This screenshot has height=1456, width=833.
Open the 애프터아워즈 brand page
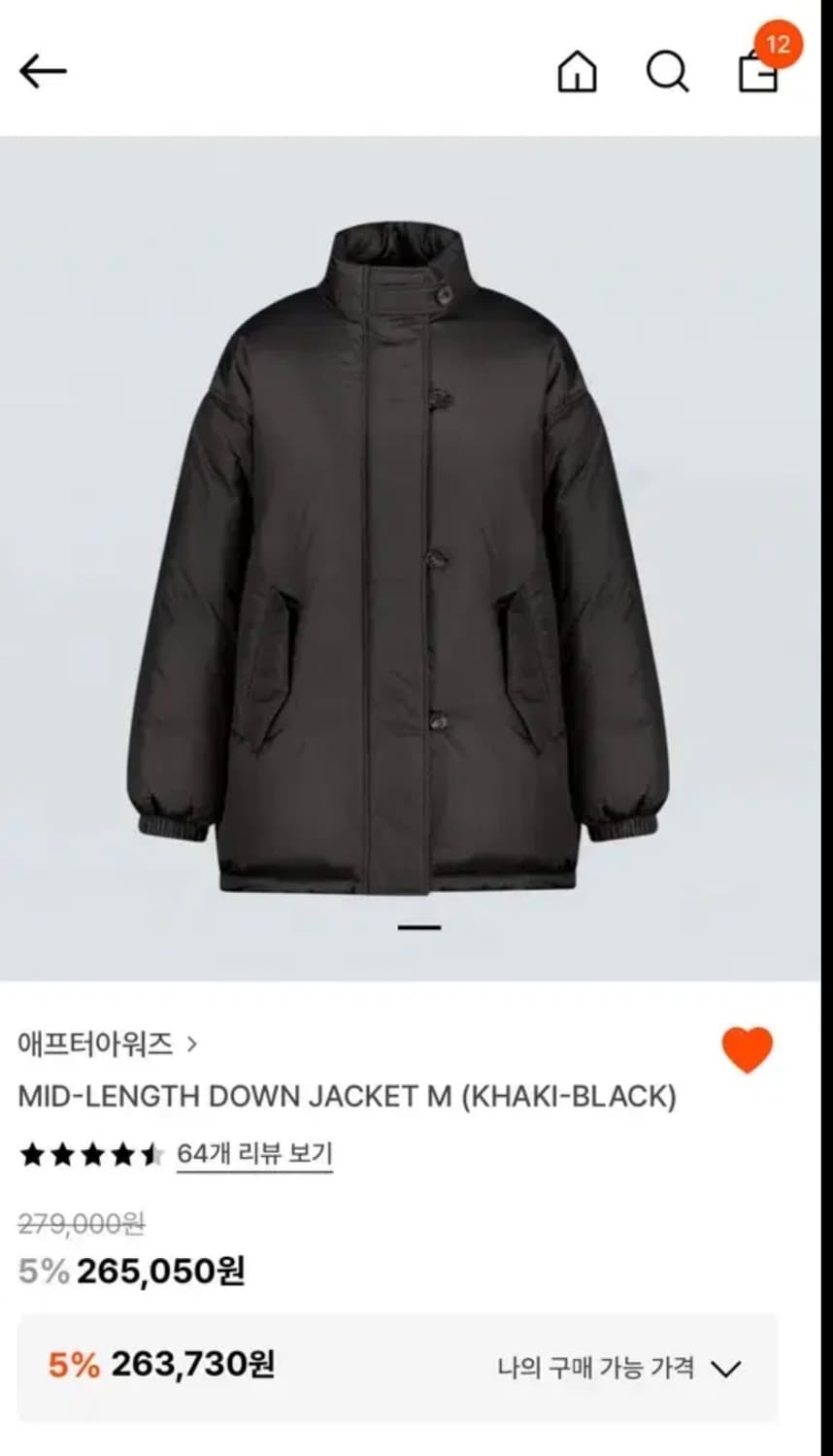(107, 1043)
